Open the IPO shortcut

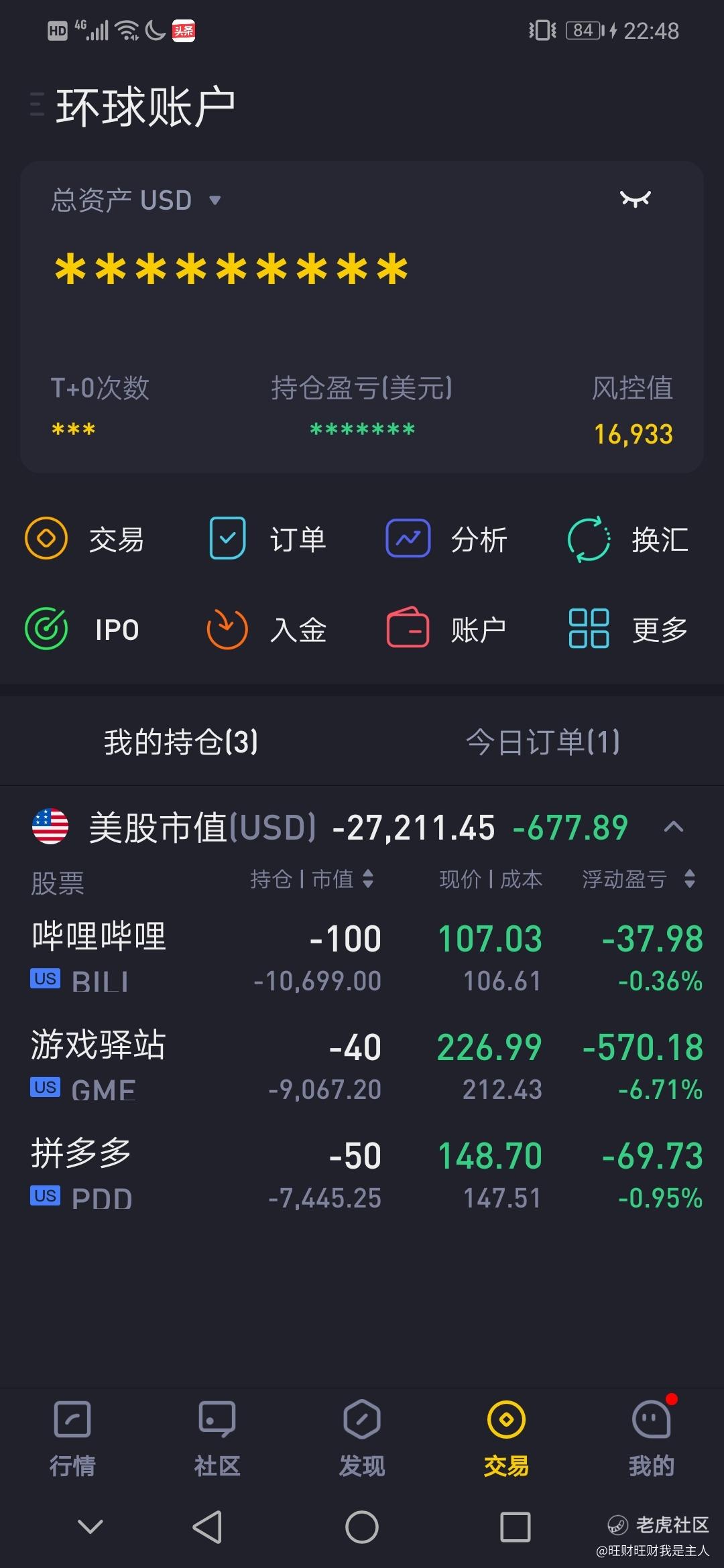point(82,630)
